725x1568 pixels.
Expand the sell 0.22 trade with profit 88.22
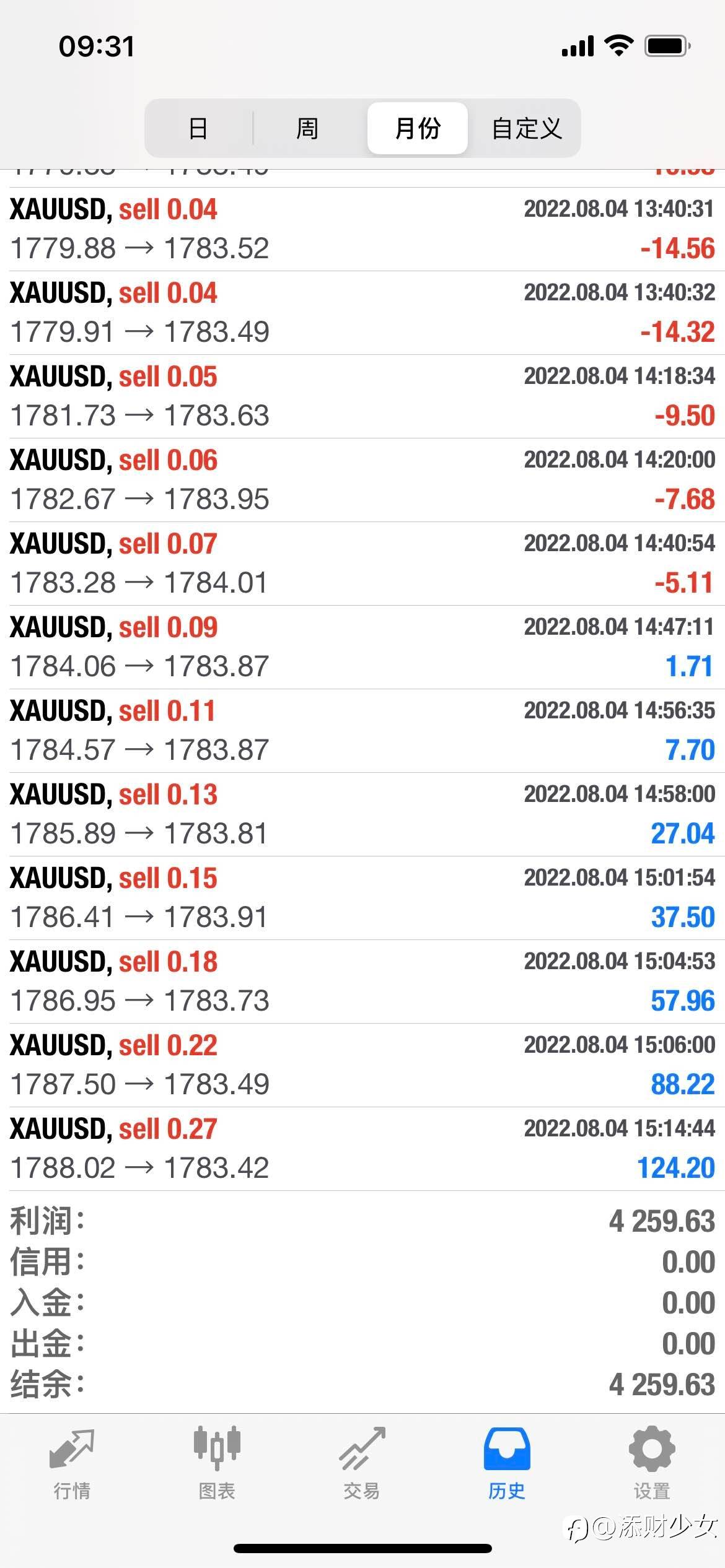(362, 1065)
